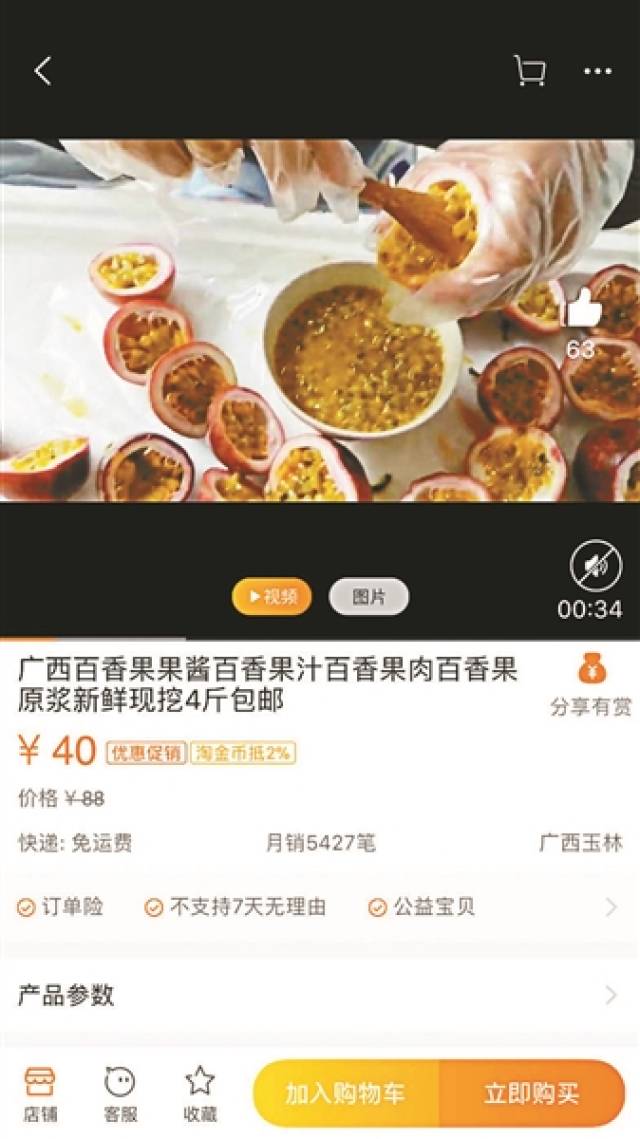Visit the 店铺 store page
The image size is (640, 1139).
[40, 1094]
